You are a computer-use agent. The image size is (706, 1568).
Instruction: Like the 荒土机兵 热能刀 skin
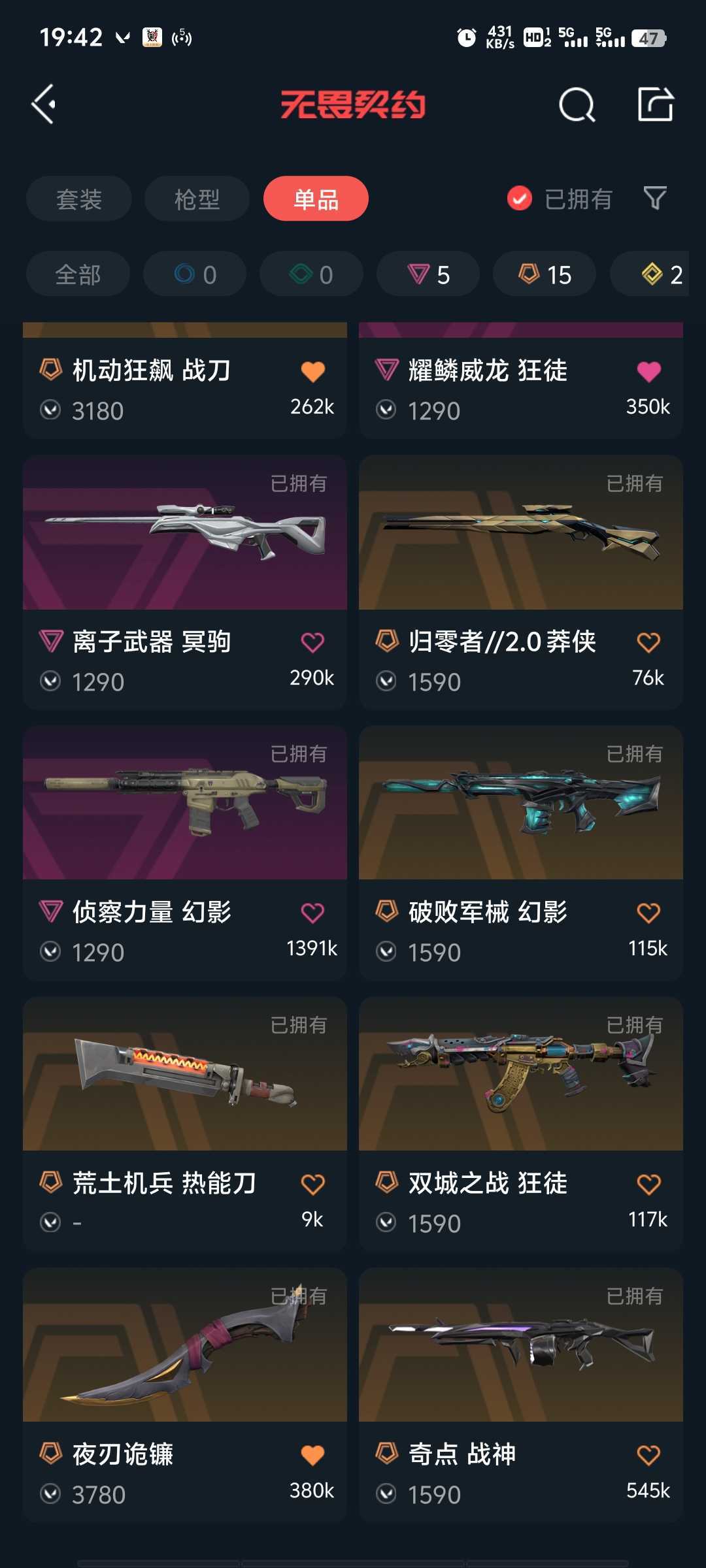(312, 1184)
